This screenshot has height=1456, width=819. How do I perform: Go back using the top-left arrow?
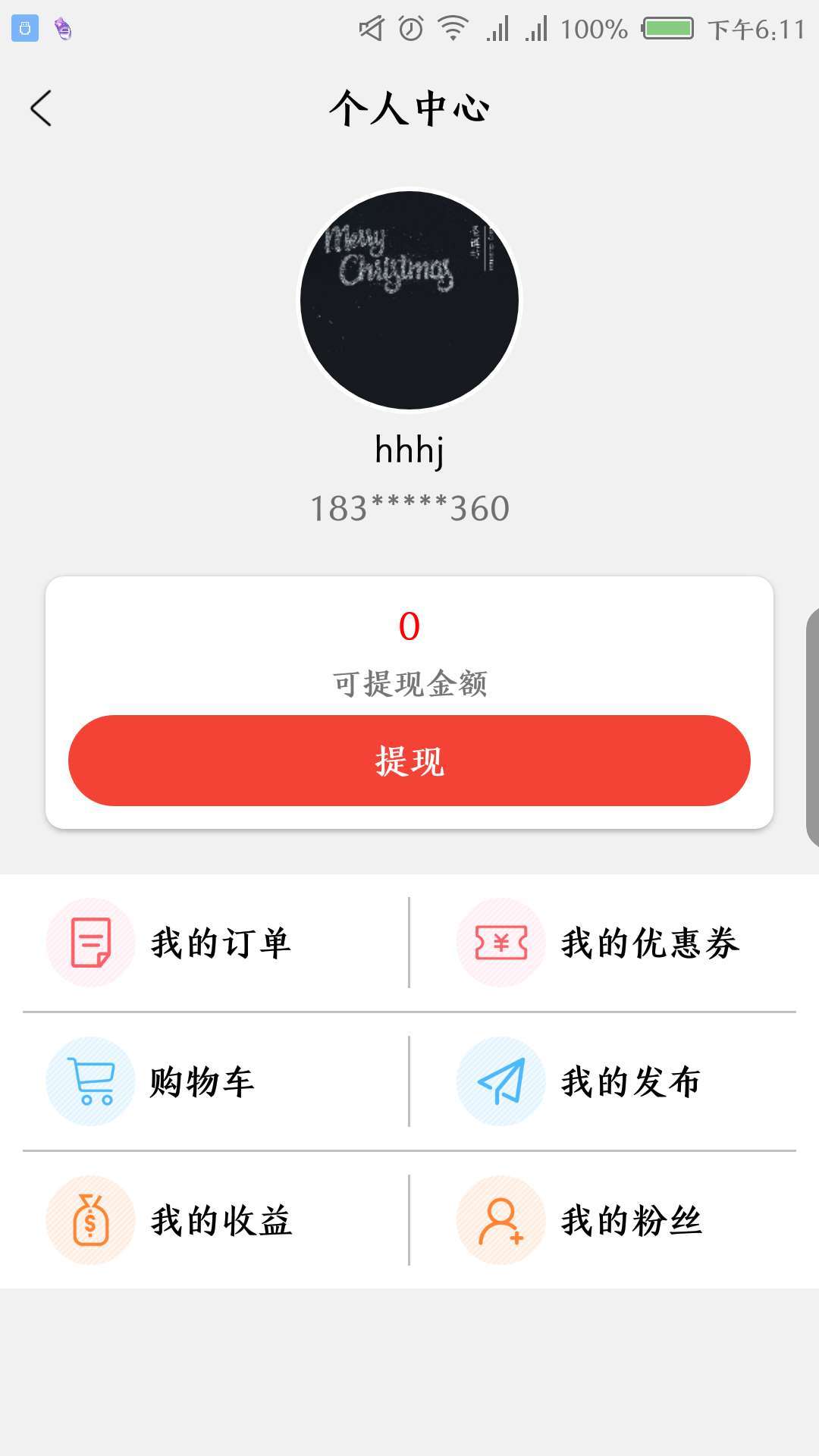pos(42,108)
